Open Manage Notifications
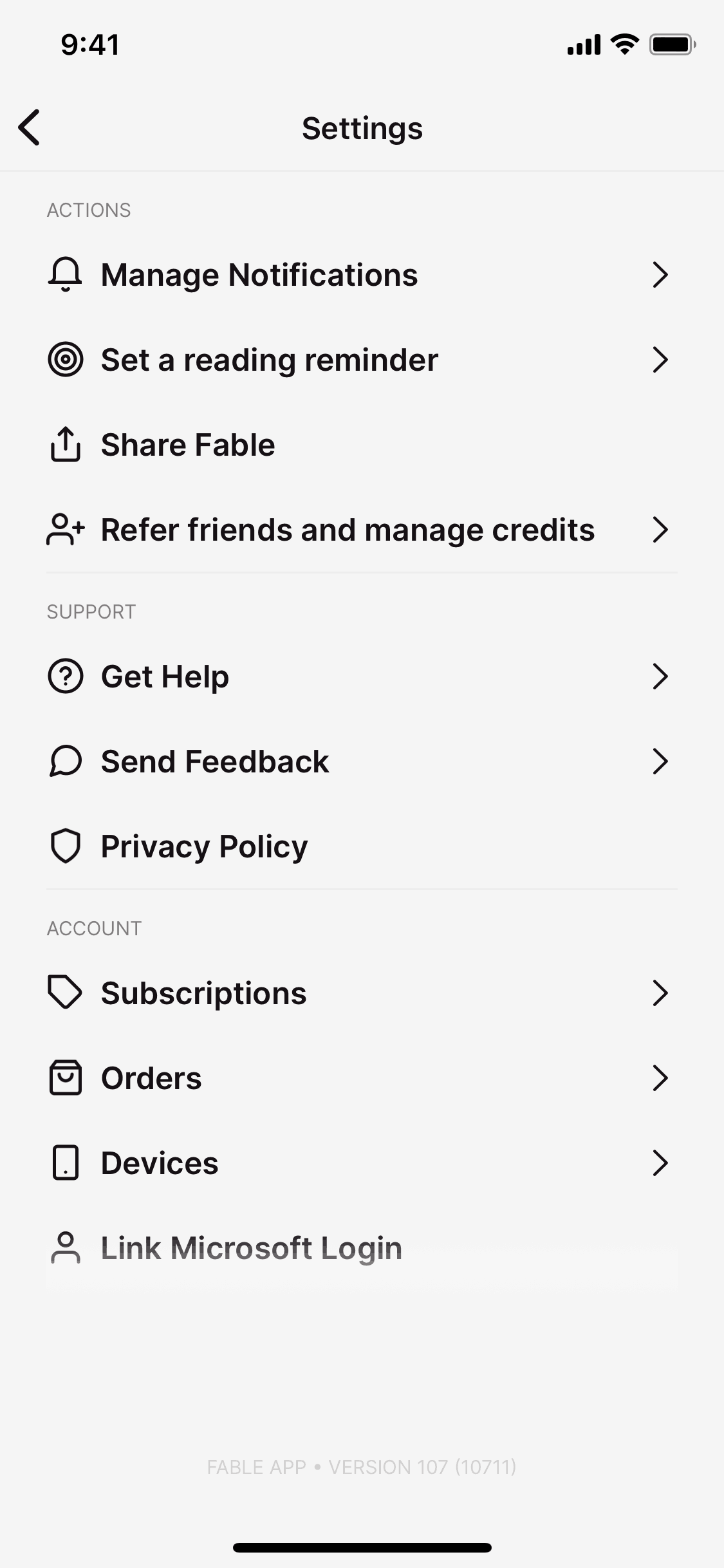The height and width of the screenshot is (1568, 724). (259, 275)
